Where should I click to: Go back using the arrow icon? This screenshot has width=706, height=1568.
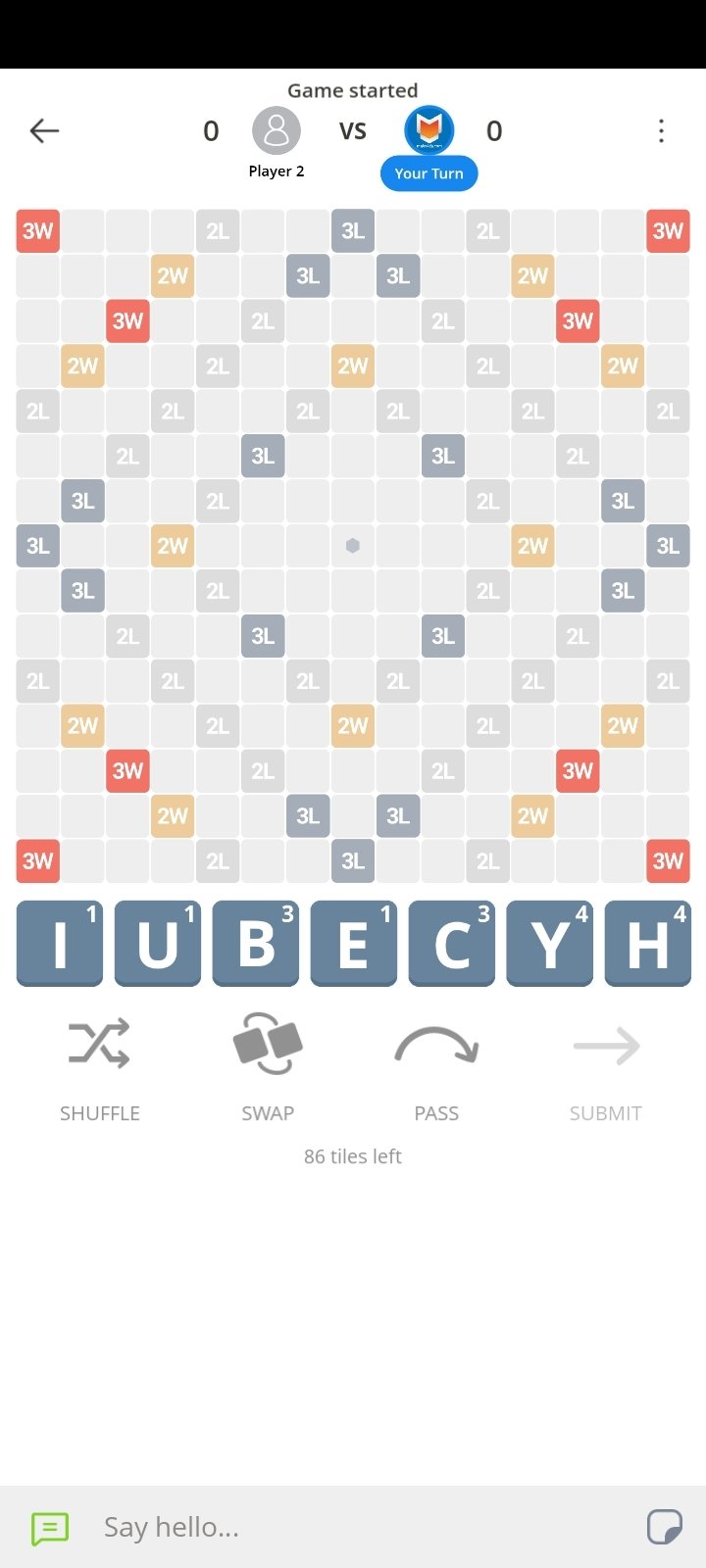click(44, 130)
